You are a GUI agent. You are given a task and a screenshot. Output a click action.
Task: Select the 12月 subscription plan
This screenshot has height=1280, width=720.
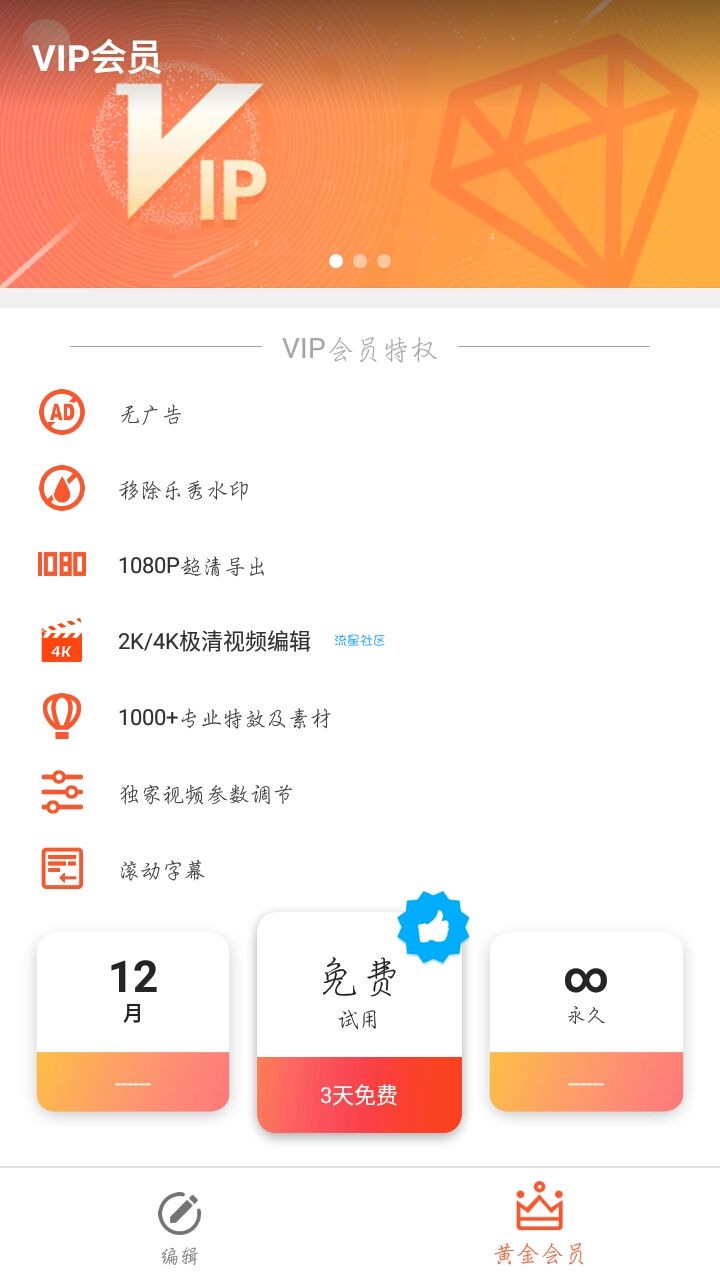pos(133,1021)
